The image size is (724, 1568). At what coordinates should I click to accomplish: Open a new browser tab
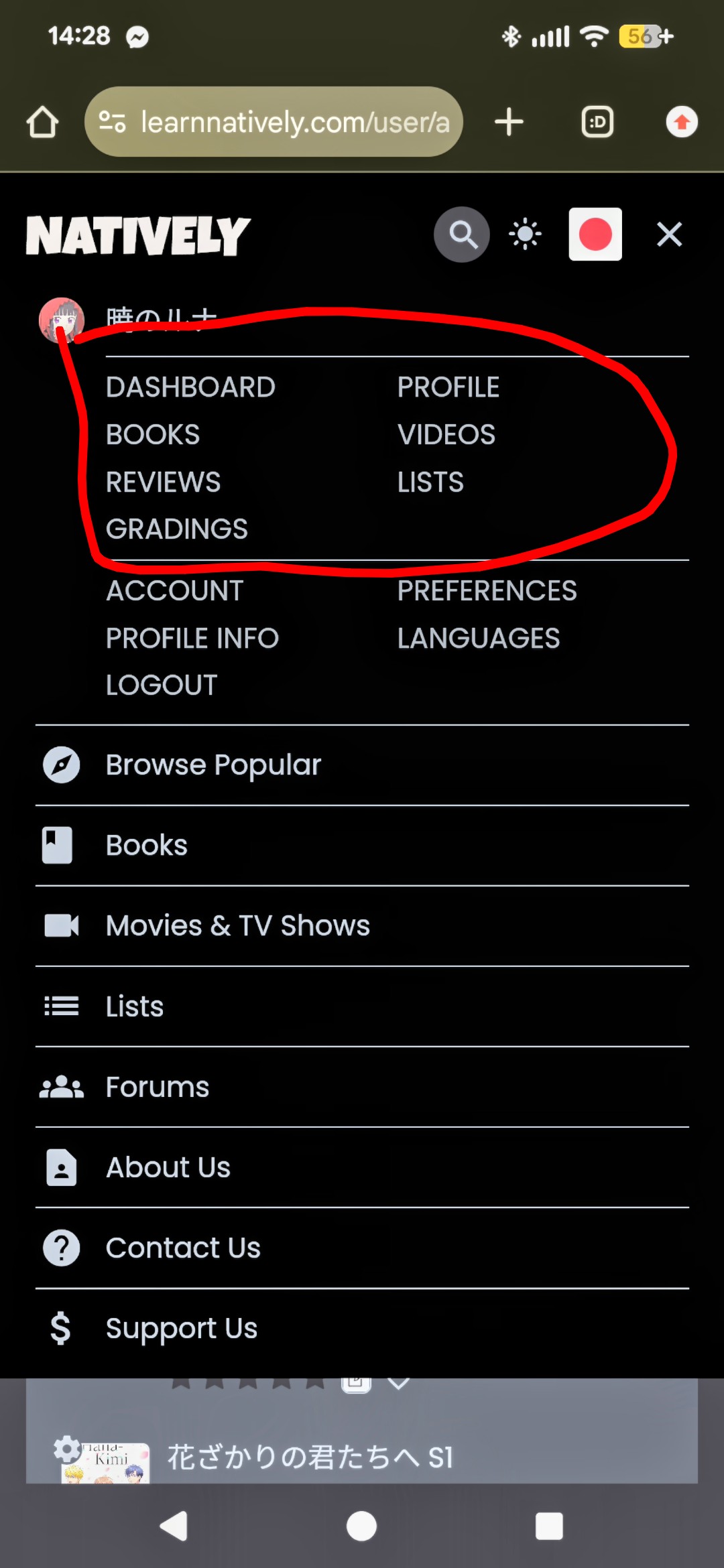click(509, 122)
